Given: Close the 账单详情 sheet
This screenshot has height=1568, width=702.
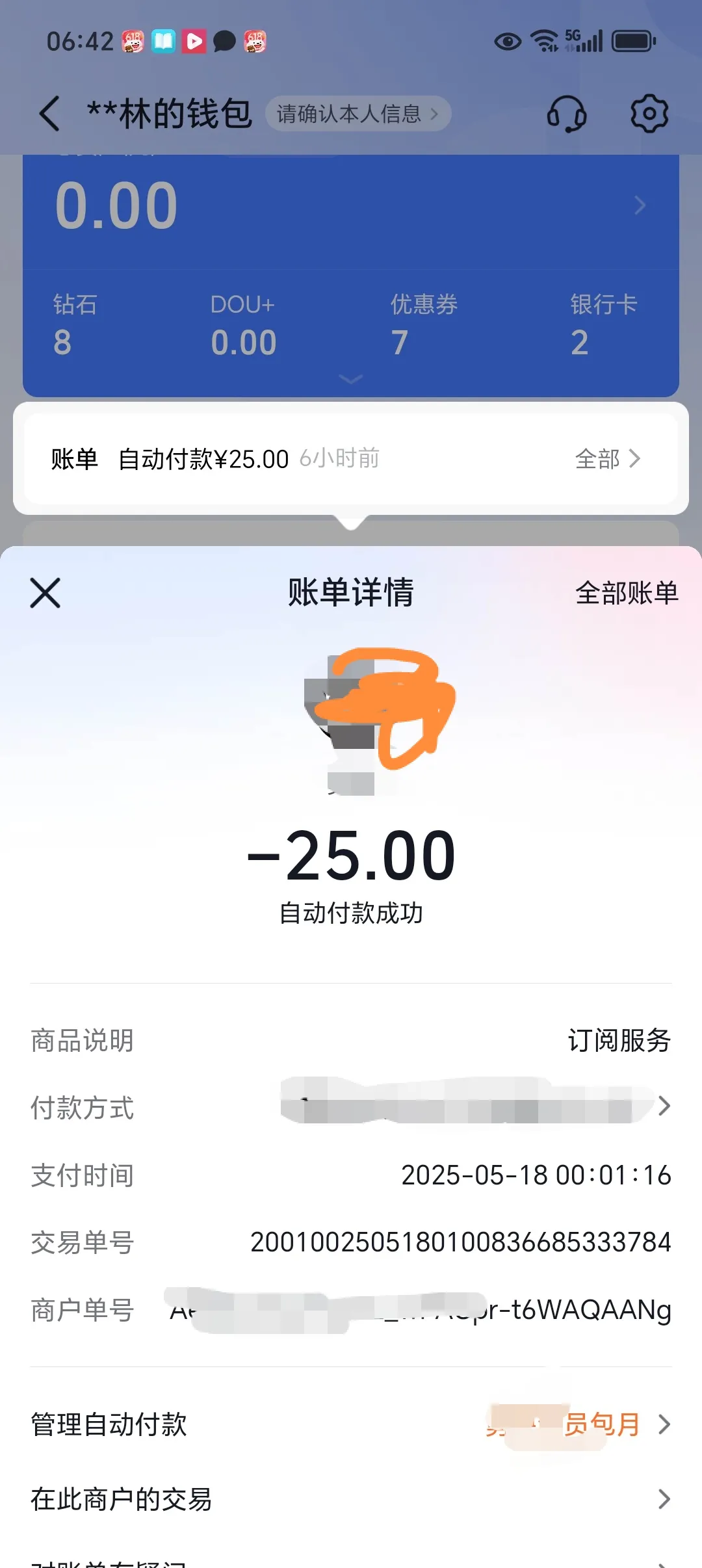Looking at the screenshot, I should click(45, 593).
